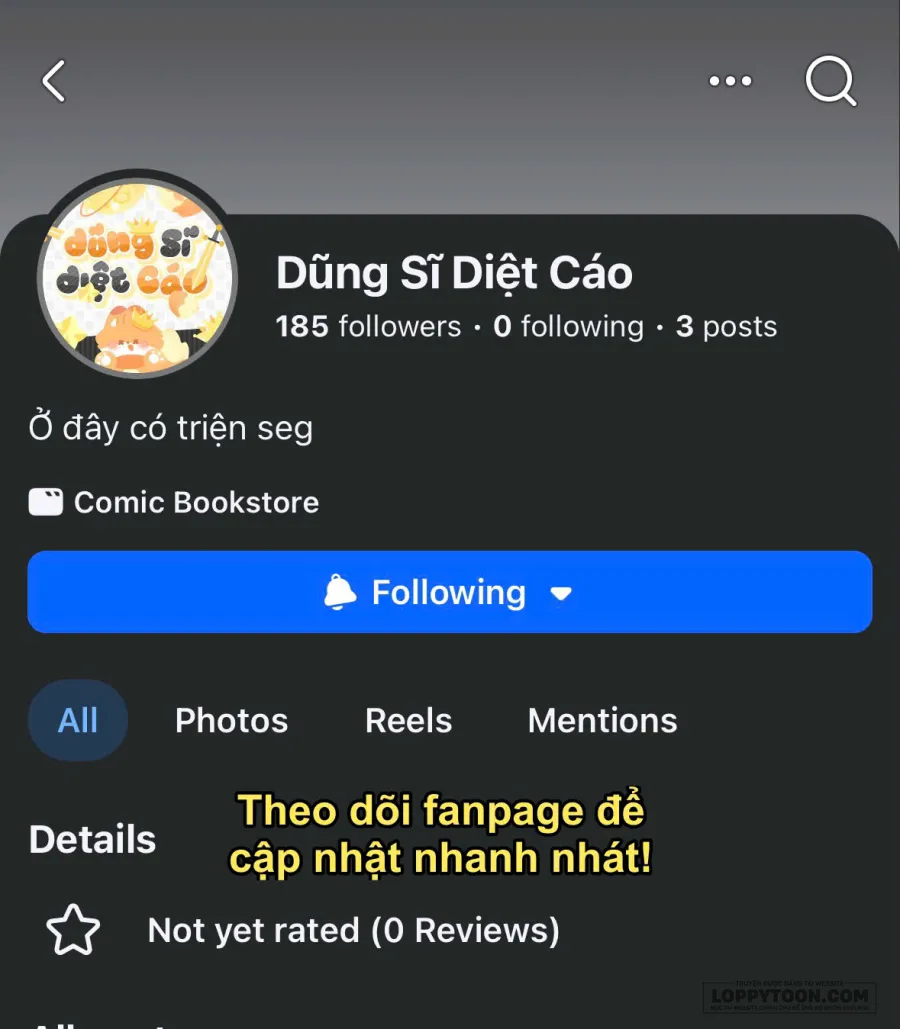900x1029 pixels.
Task: Toggle the Following state of the page
Action: click(x=450, y=592)
